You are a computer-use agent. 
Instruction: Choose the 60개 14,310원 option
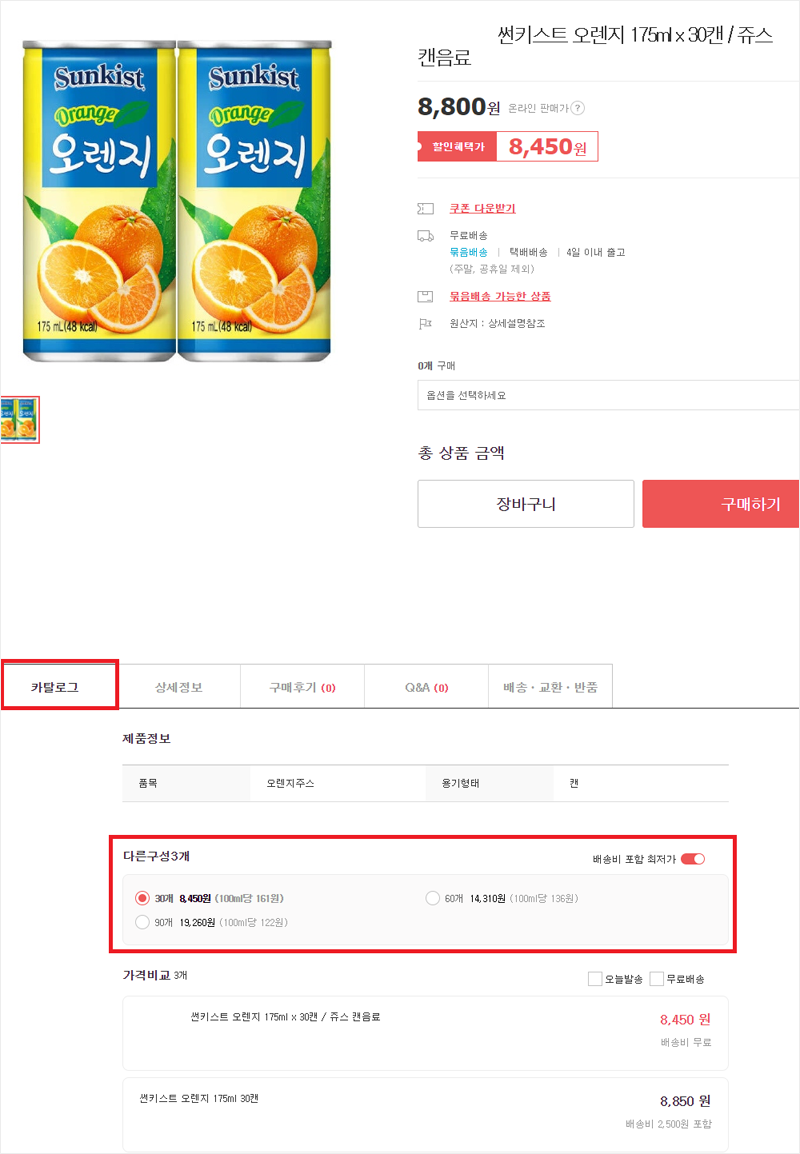click(433, 898)
